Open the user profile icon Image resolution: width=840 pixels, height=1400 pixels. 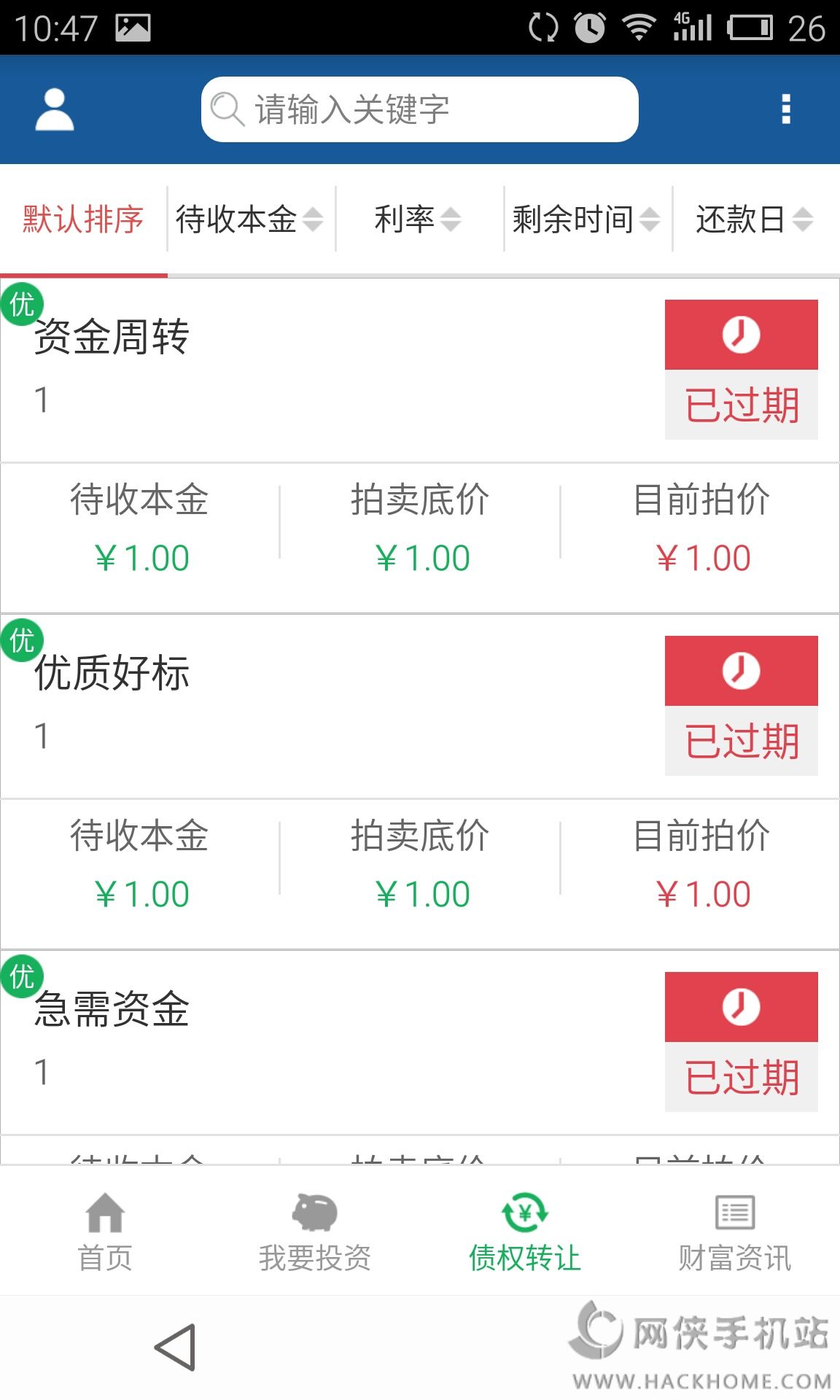pyautogui.click(x=55, y=109)
